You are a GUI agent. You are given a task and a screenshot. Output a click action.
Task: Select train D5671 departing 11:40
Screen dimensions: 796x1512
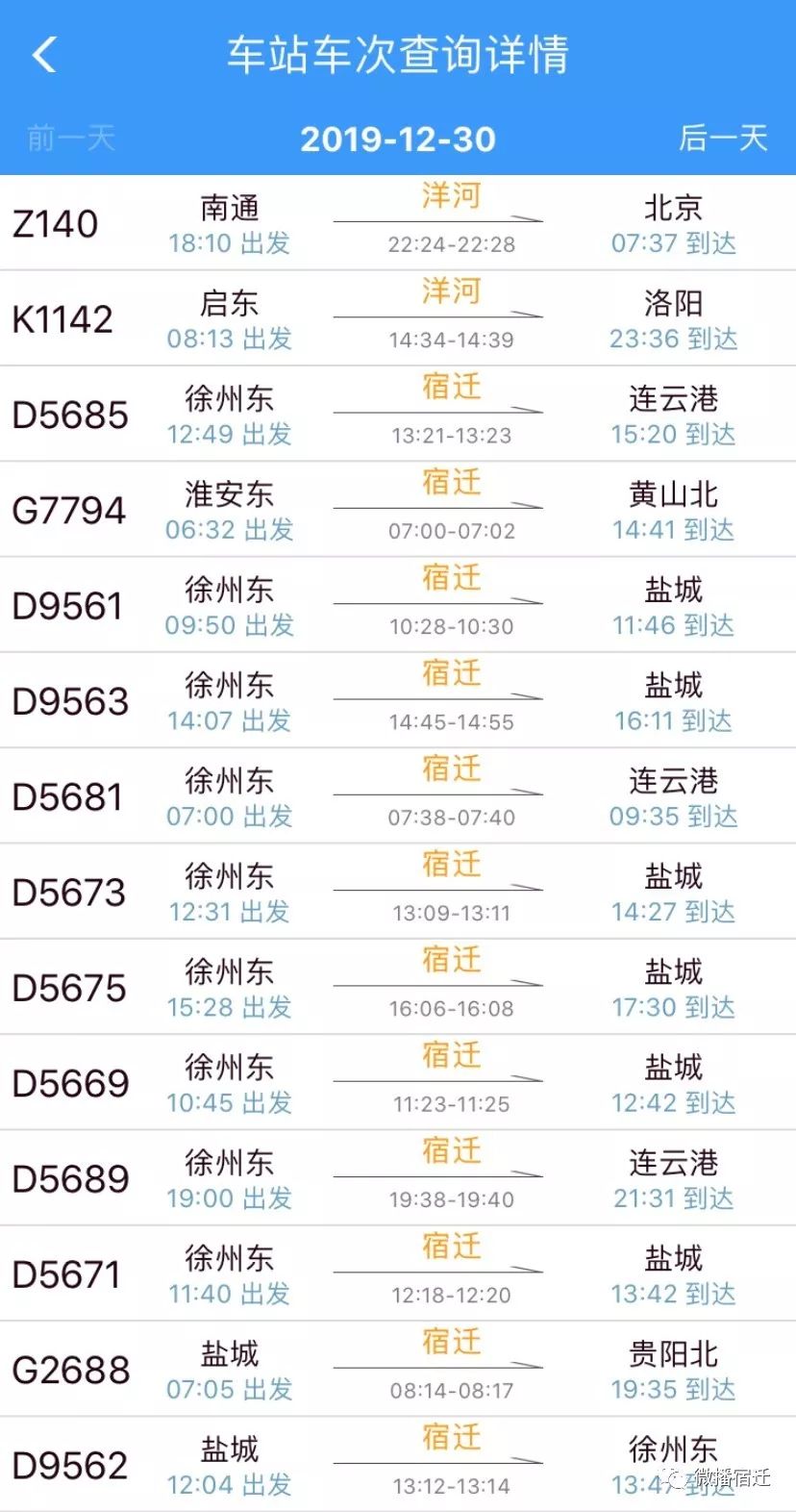[x=398, y=1273]
